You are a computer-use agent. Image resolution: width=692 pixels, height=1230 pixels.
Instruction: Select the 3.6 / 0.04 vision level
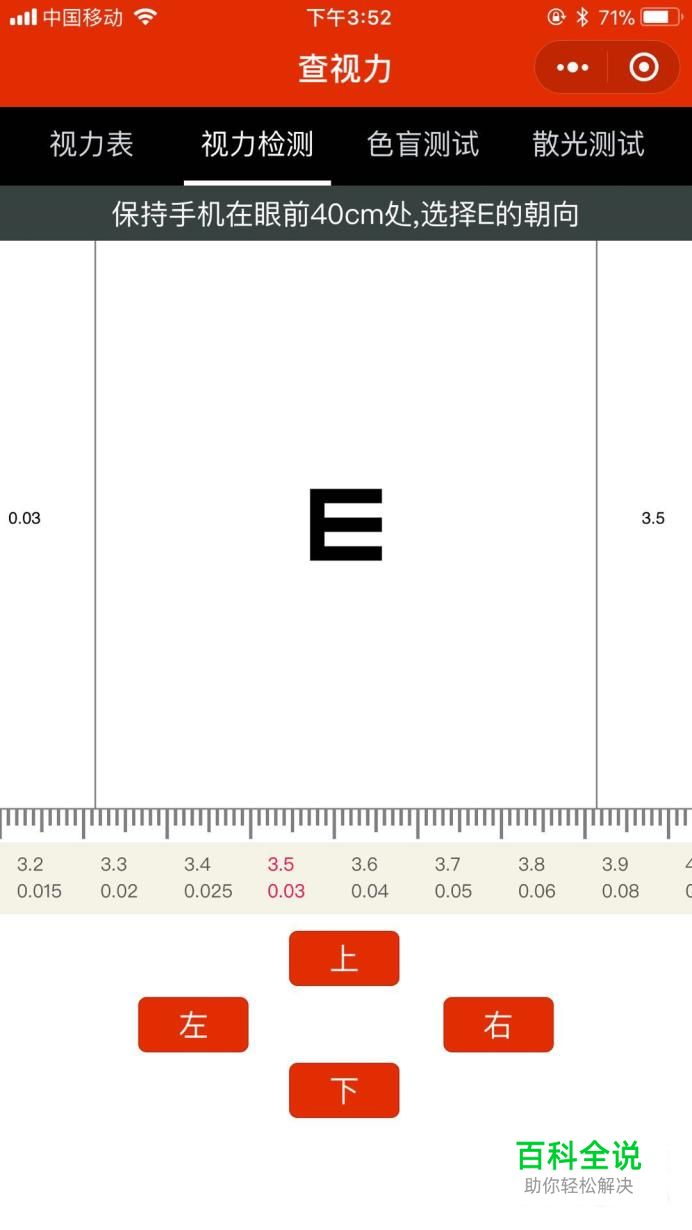[x=369, y=878]
